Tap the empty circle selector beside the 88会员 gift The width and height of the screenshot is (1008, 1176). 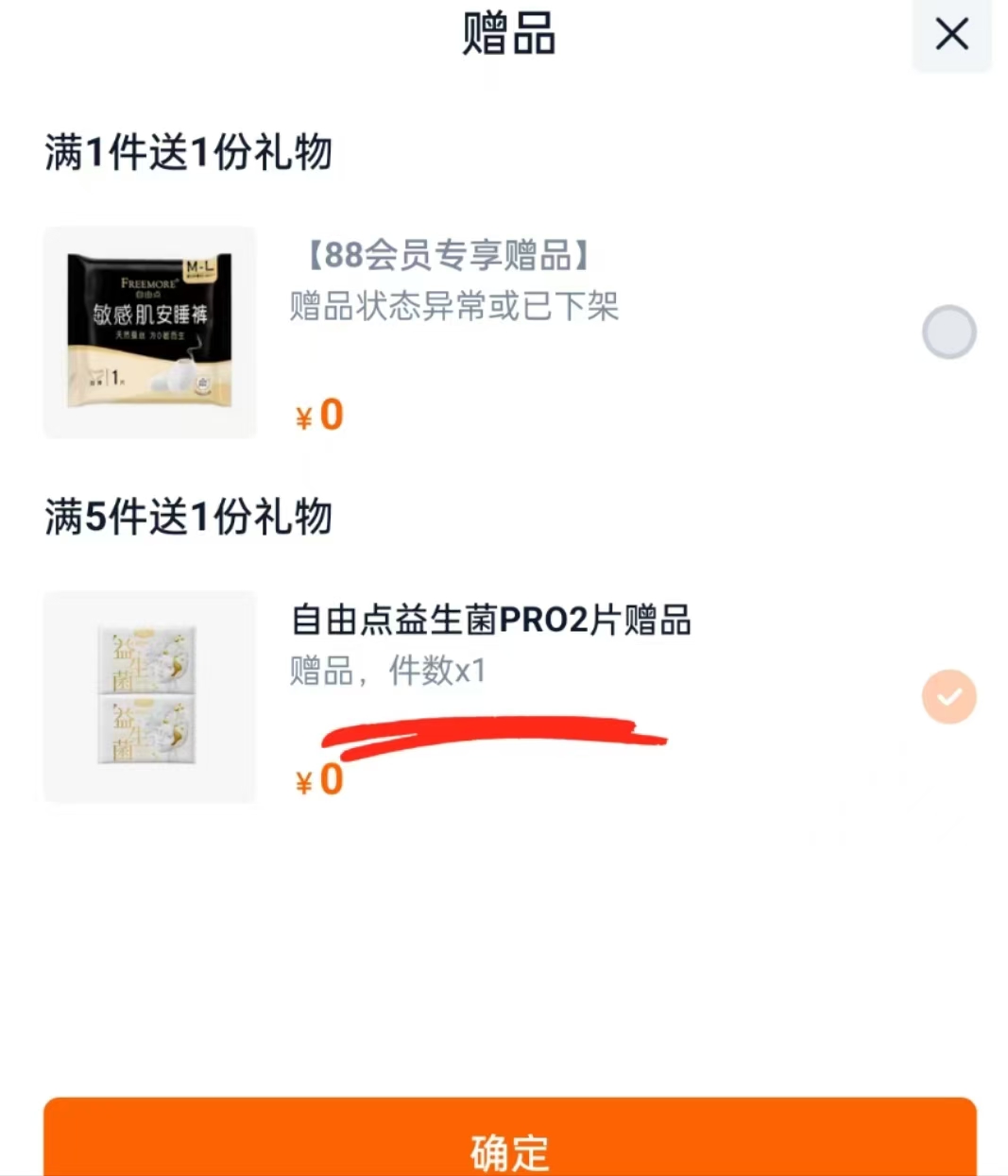(948, 332)
